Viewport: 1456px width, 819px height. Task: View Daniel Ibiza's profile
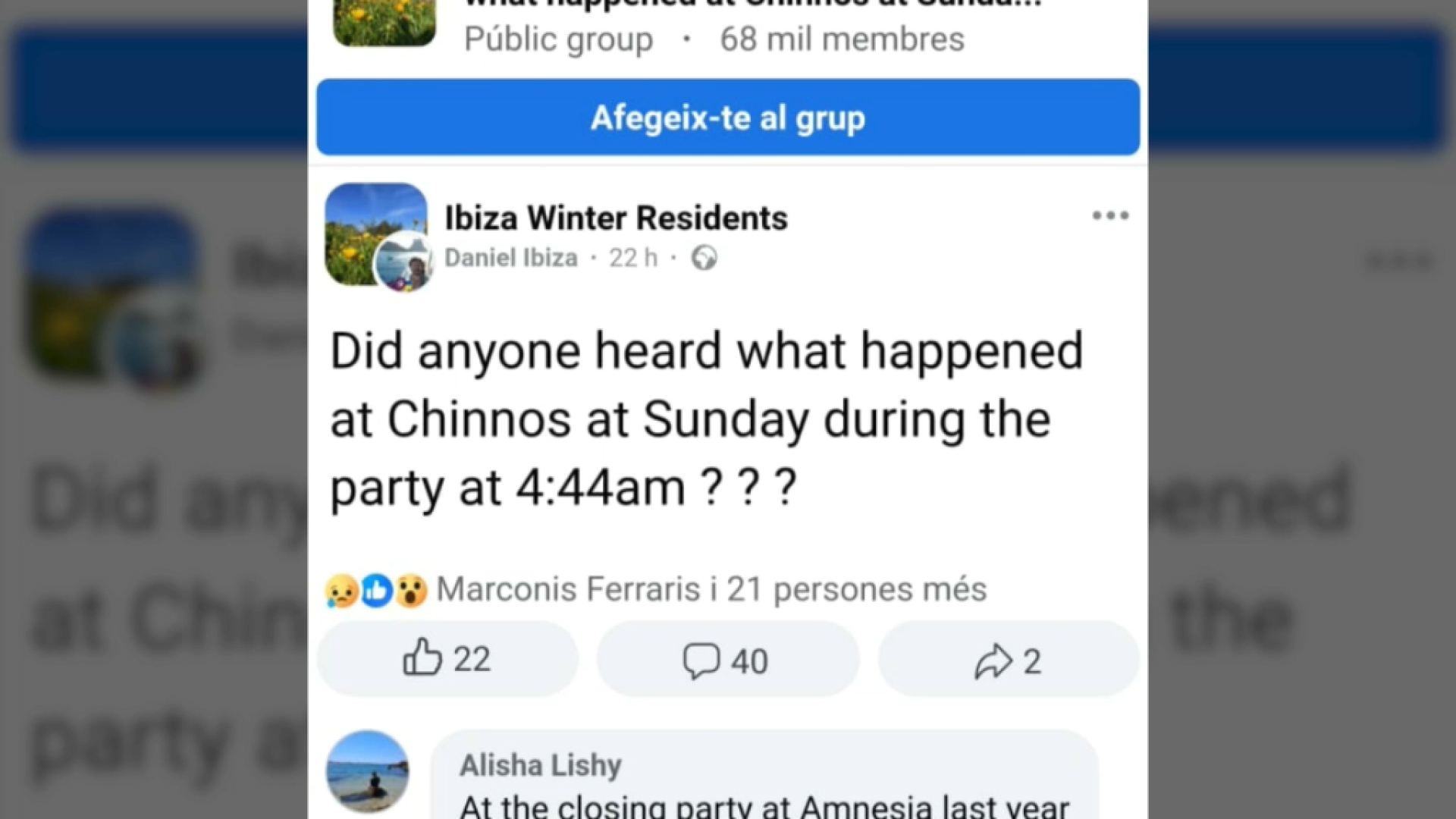coord(510,258)
